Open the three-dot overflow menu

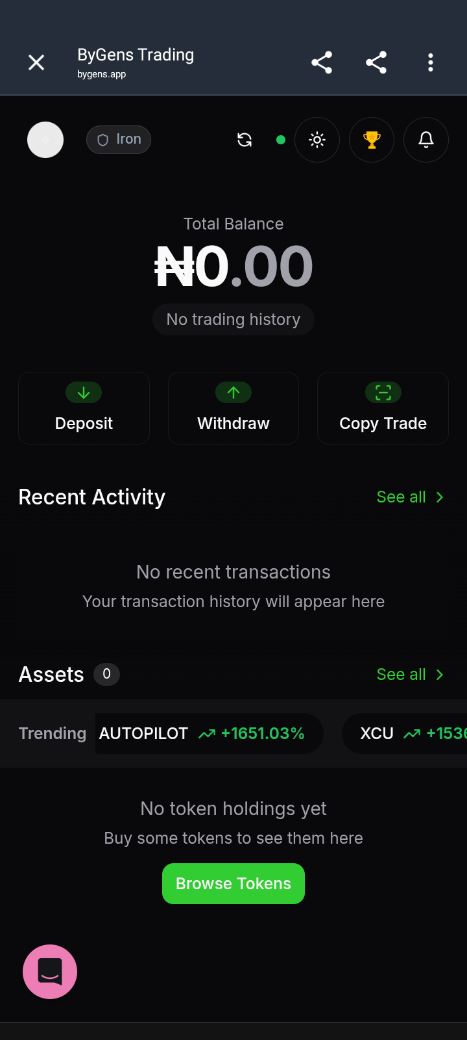(x=431, y=62)
